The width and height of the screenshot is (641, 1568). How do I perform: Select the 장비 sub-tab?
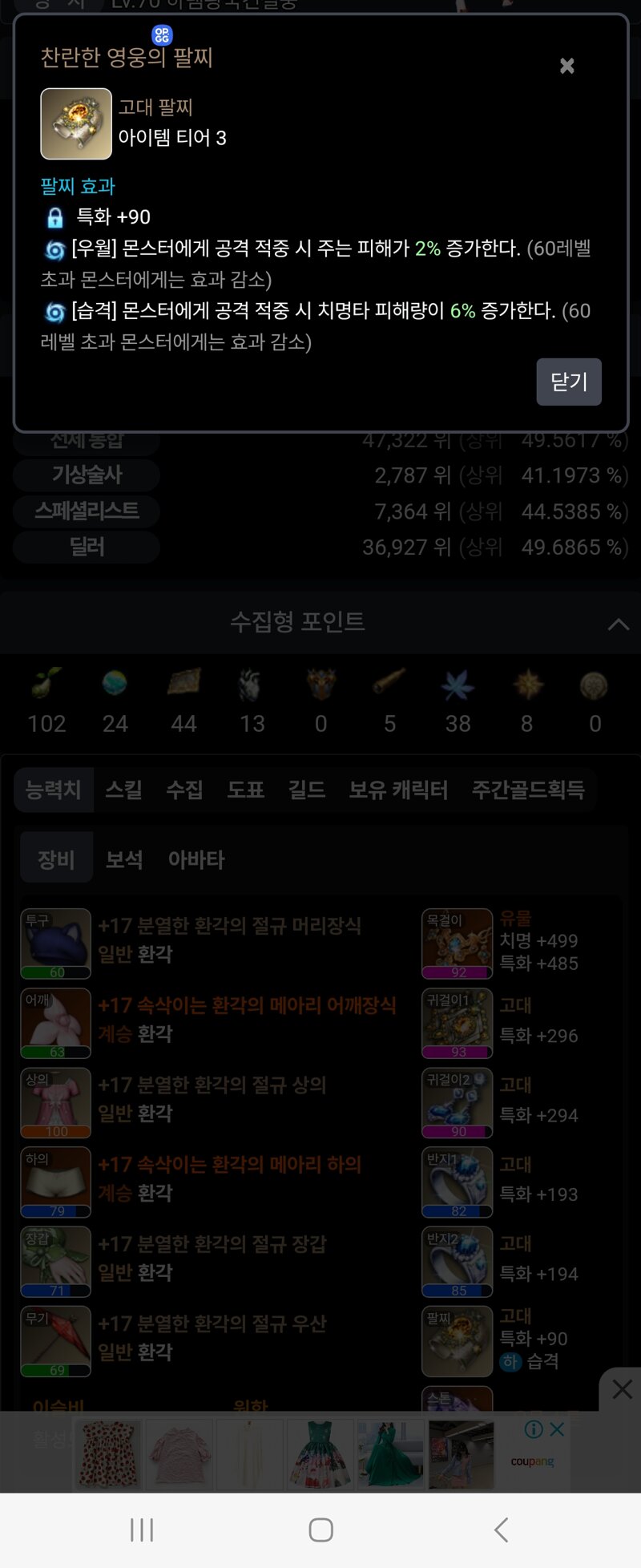point(56,859)
